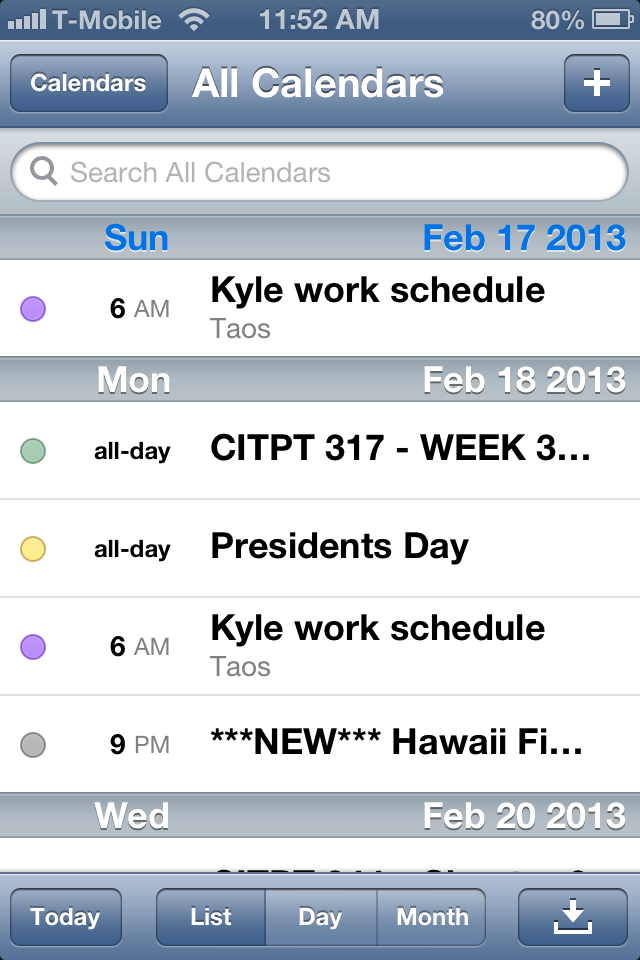Tap the Search All Calendars field

[320, 173]
